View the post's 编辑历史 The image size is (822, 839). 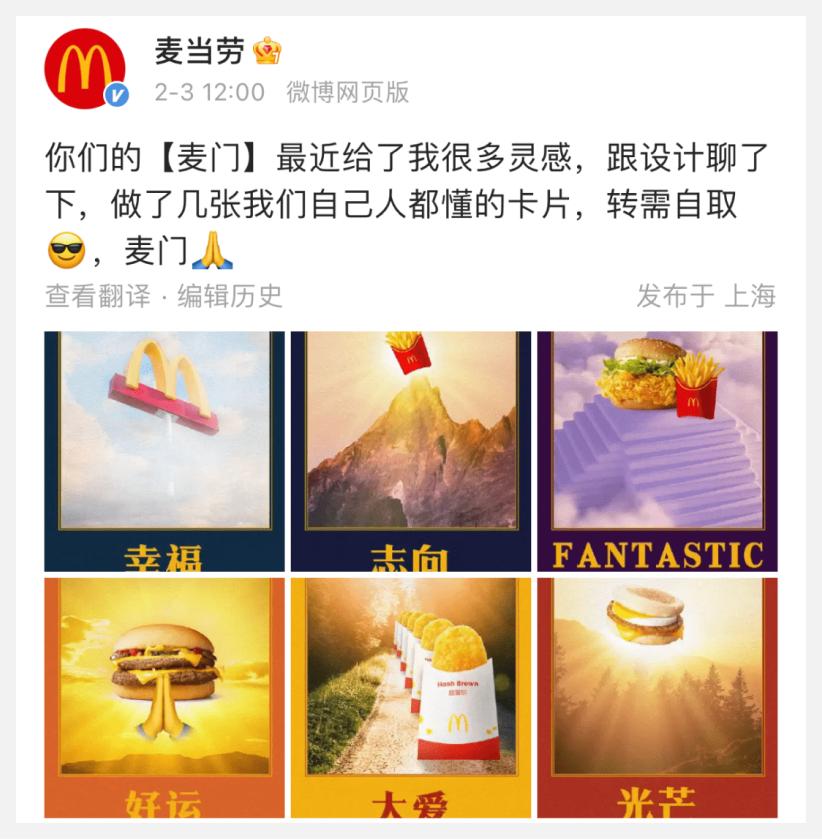click(x=230, y=296)
